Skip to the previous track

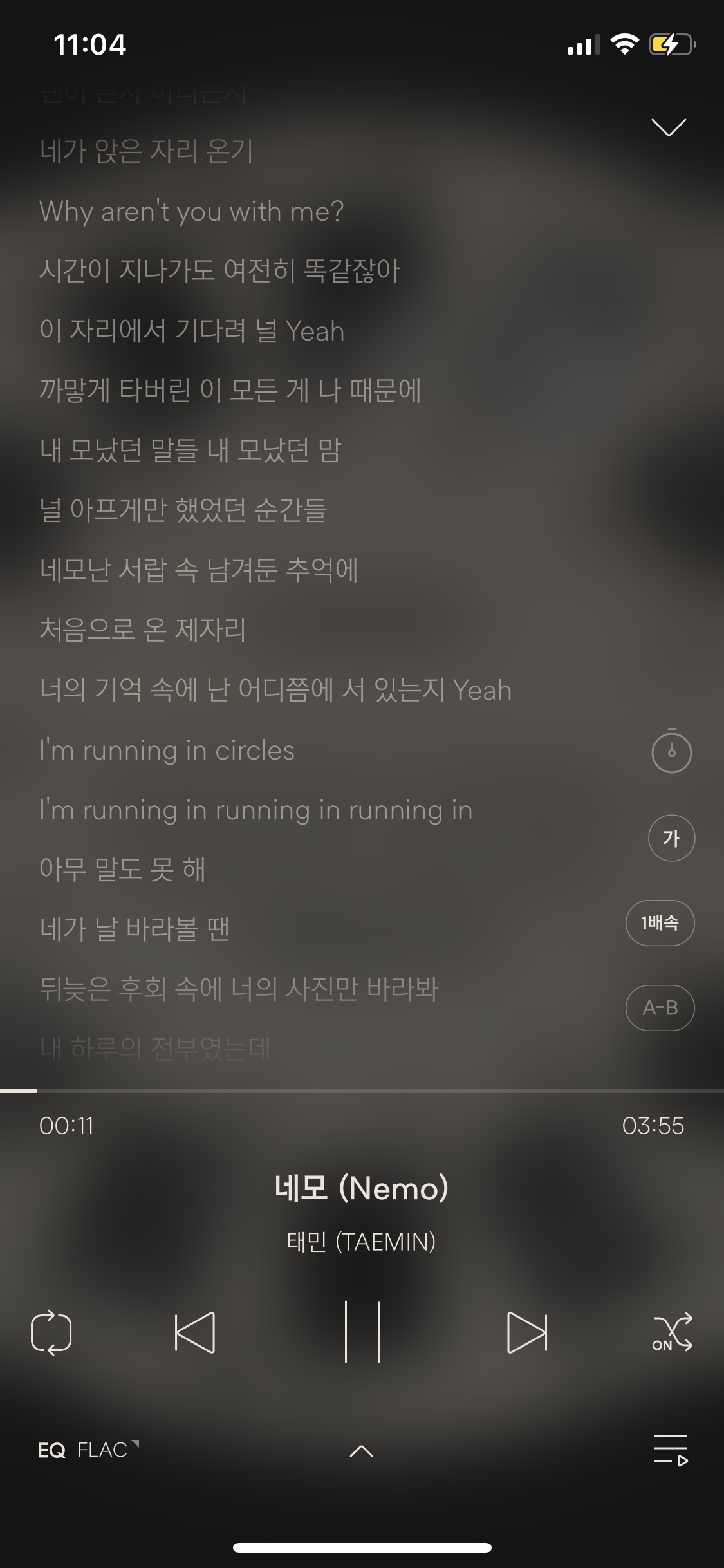pos(194,1332)
